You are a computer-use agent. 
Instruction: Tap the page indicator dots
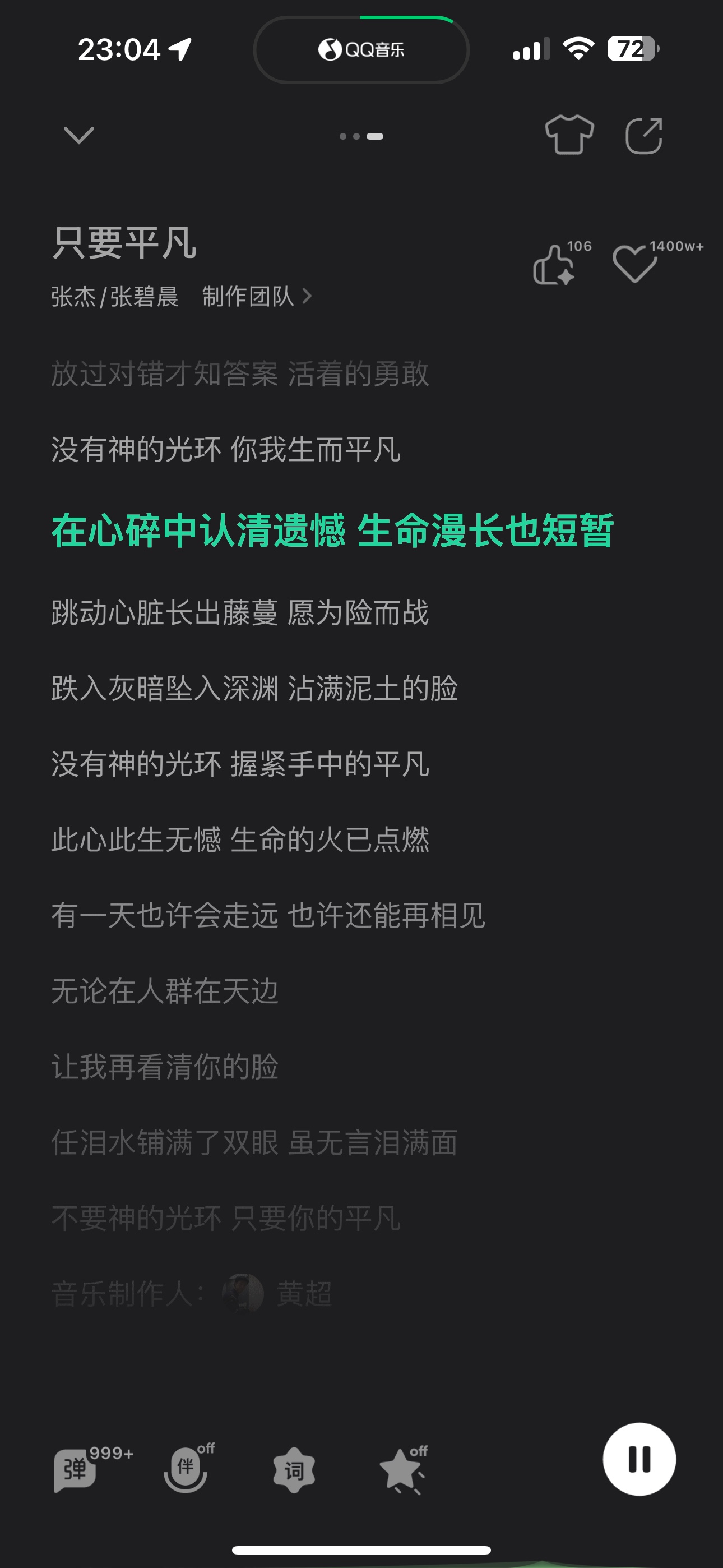tap(361, 136)
